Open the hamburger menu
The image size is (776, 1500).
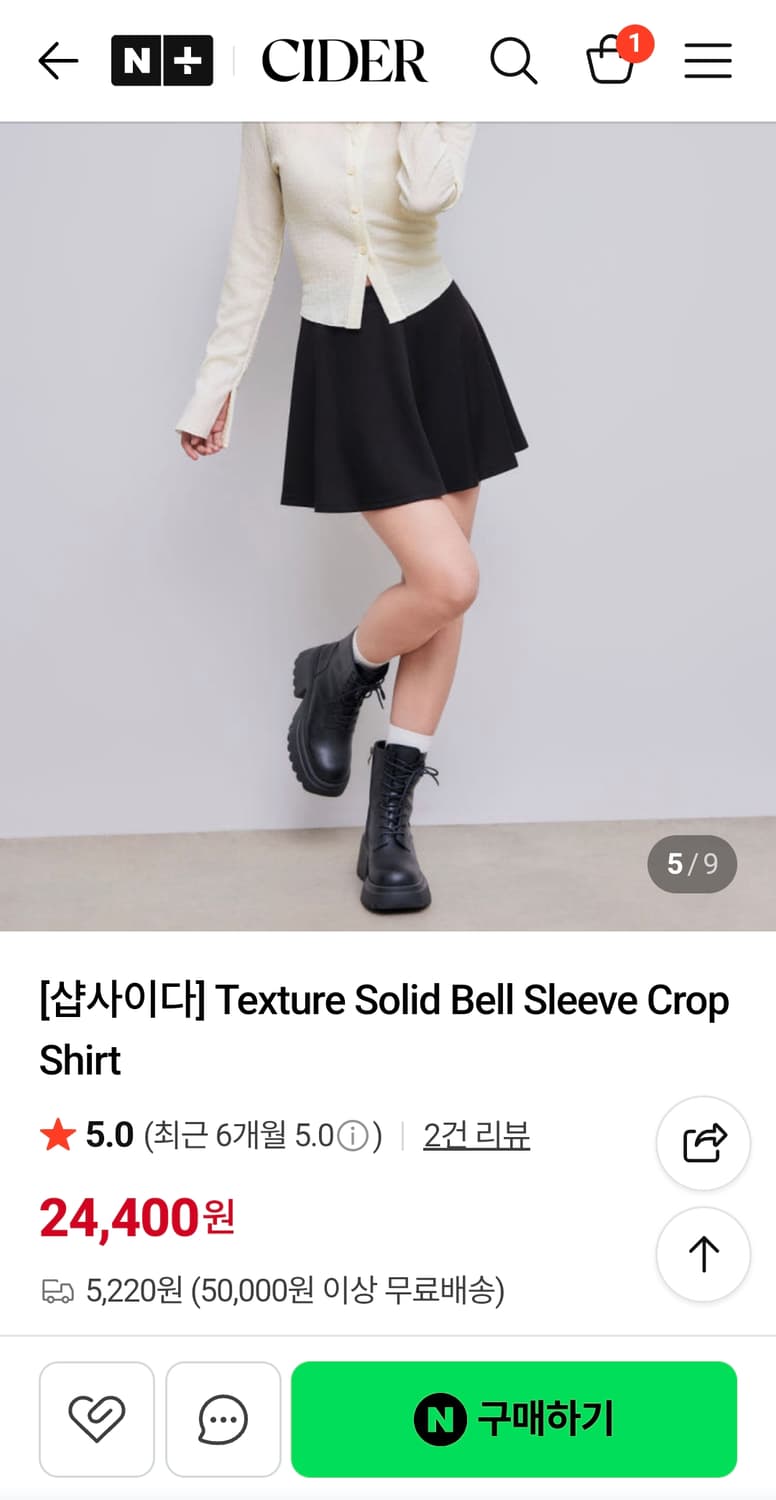point(708,61)
